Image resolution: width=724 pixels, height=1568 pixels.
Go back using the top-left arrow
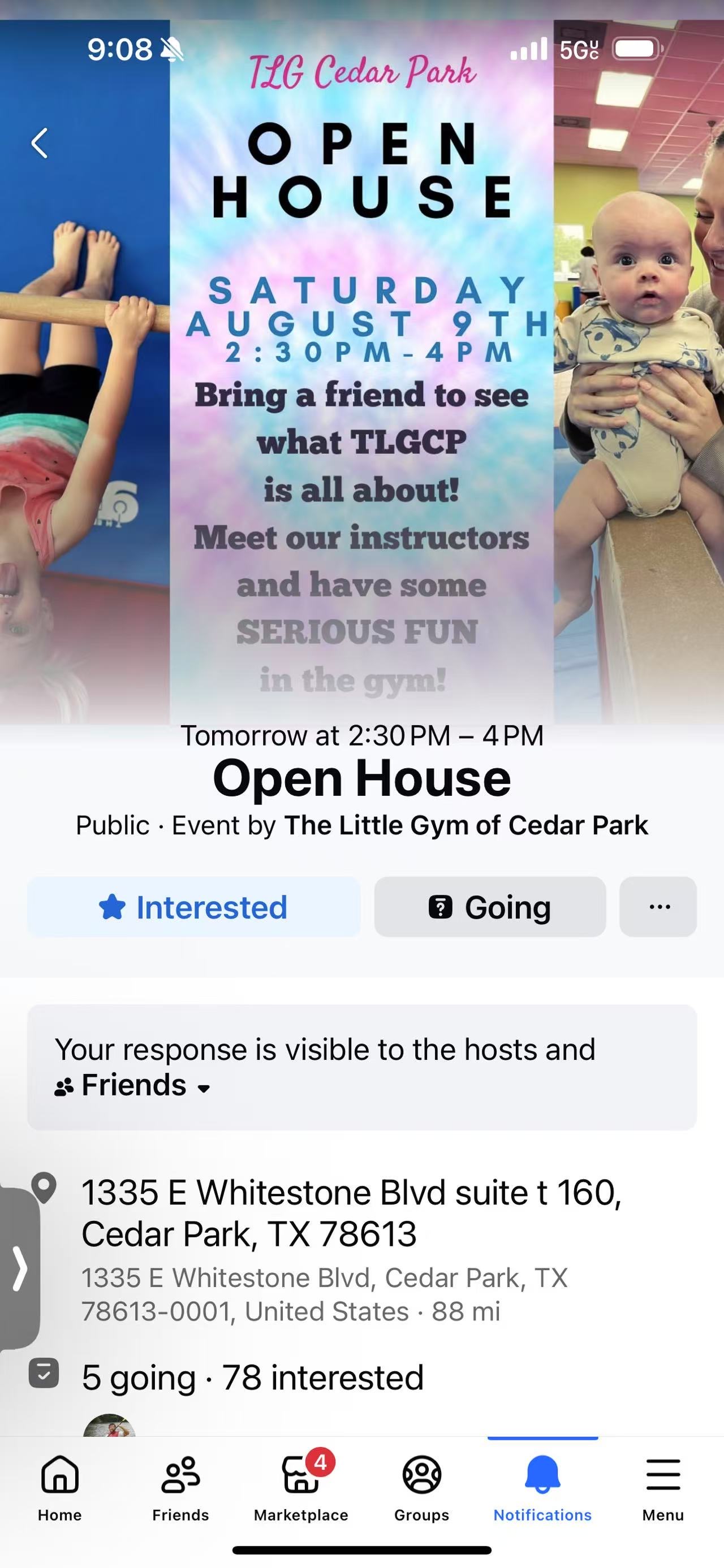[40, 144]
